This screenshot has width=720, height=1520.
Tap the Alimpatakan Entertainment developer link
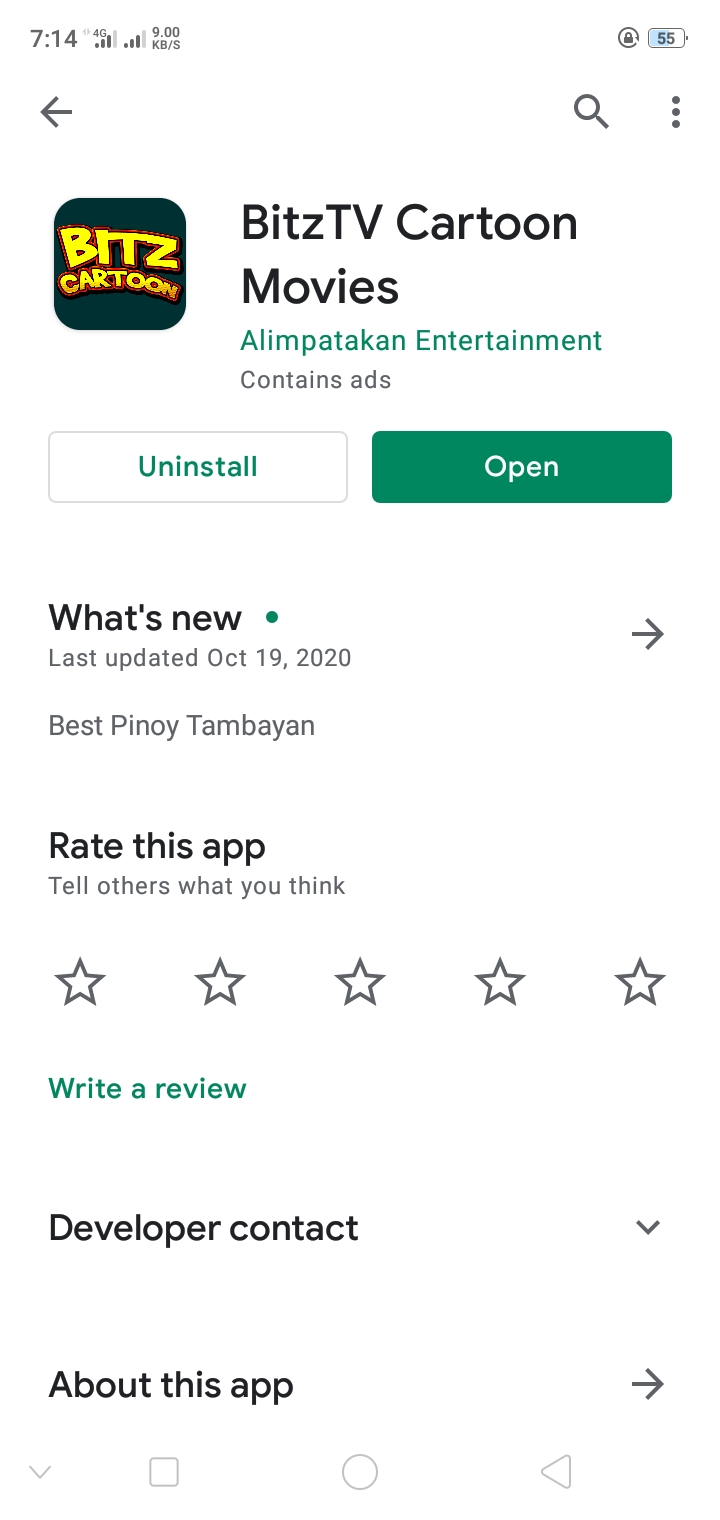click(x=421, y=341)
